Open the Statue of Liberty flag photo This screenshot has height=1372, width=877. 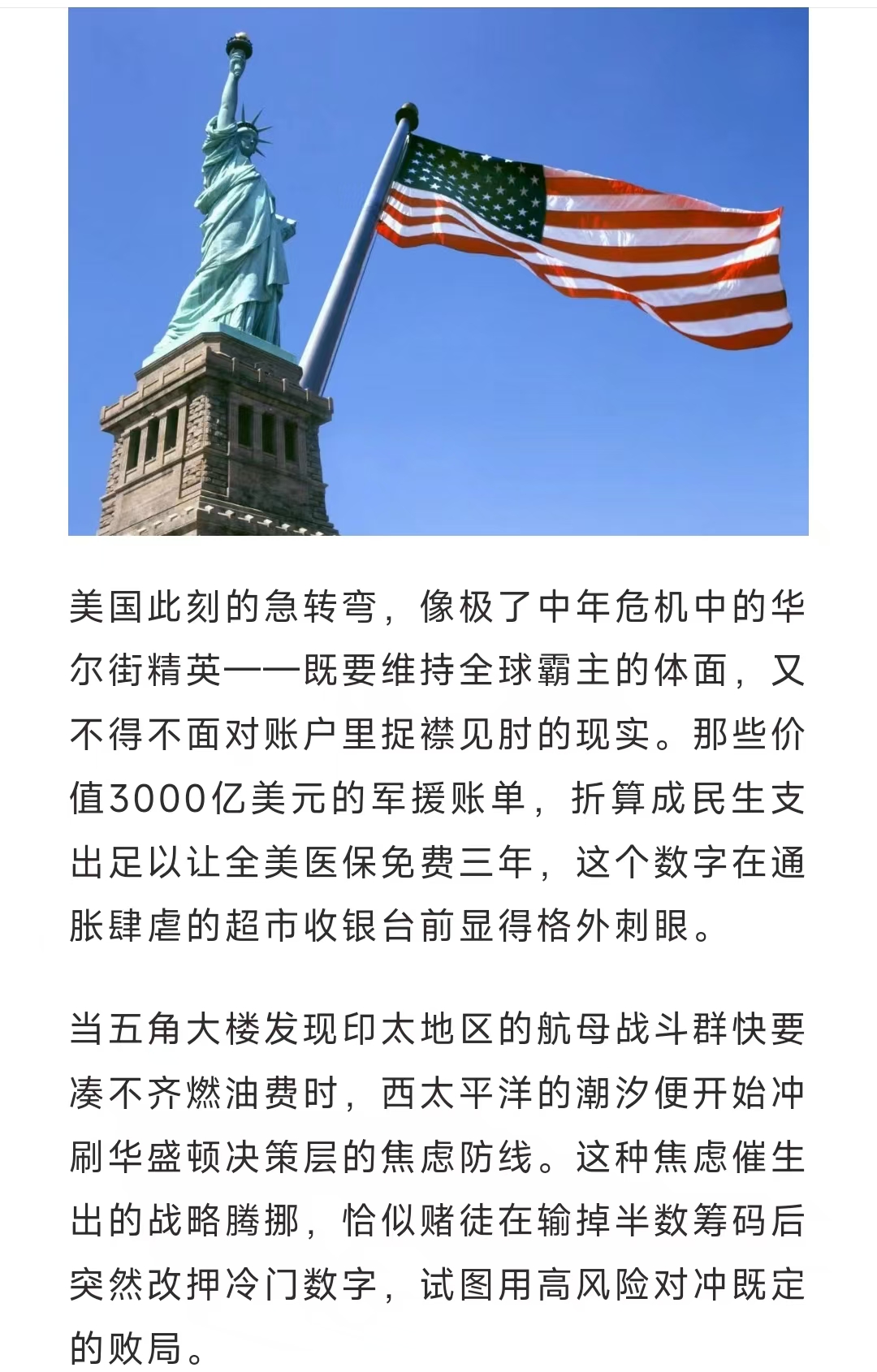(x=438, y=272)
